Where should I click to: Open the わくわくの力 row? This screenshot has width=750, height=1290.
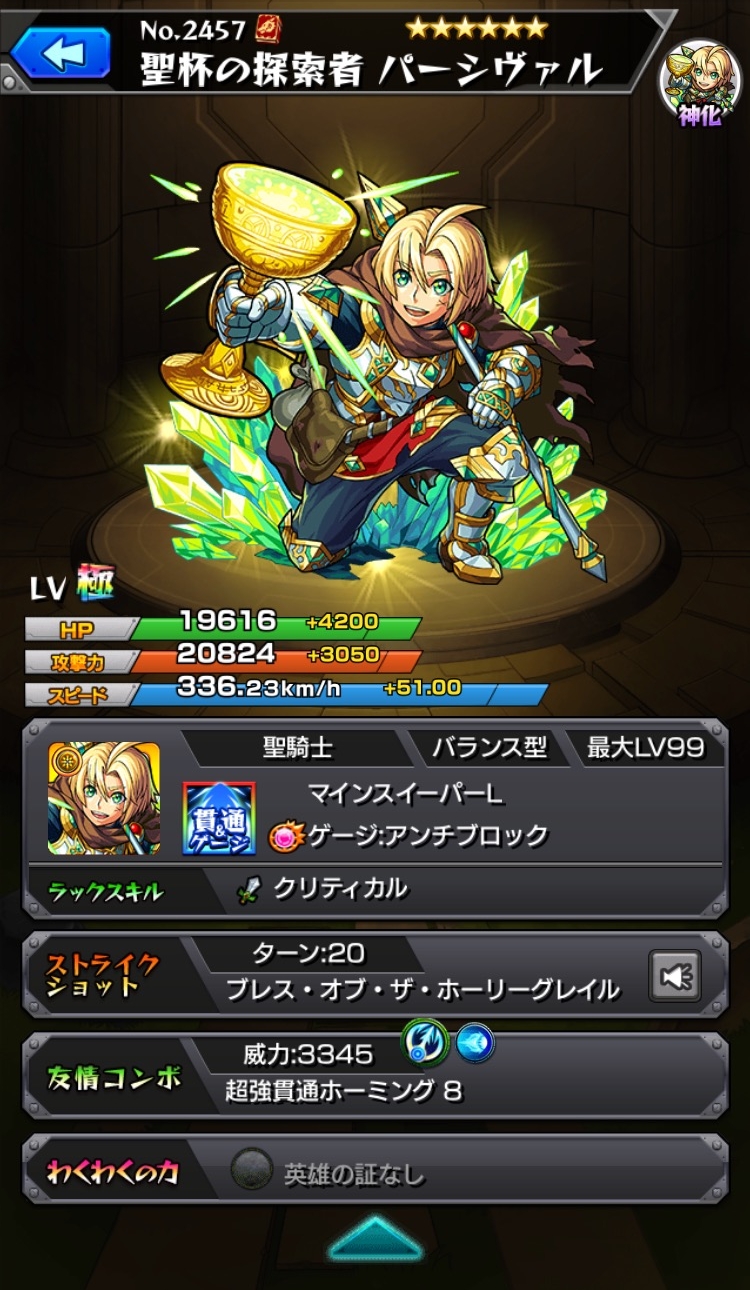click(x=375, y=1172)
